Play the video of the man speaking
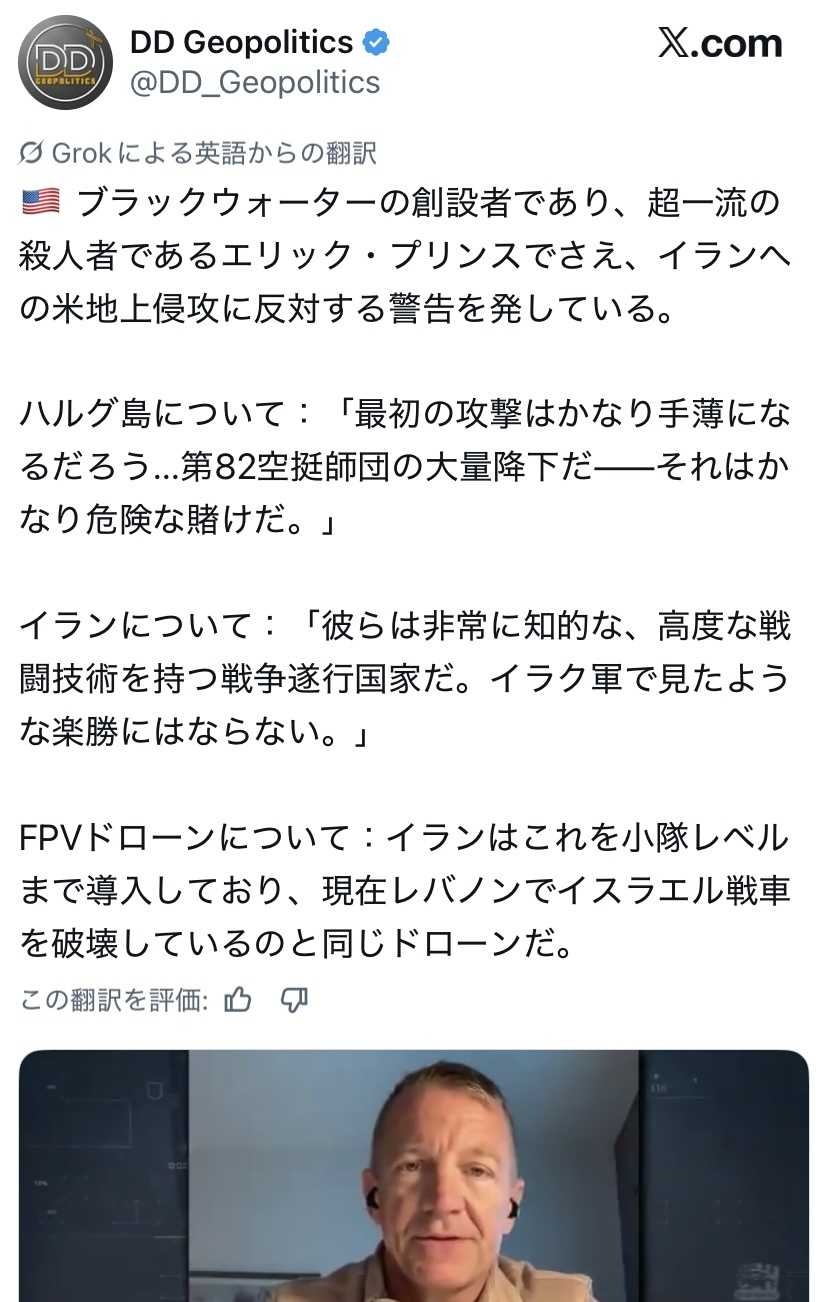Viewport: 828px width, 1302px height. 414,1175
